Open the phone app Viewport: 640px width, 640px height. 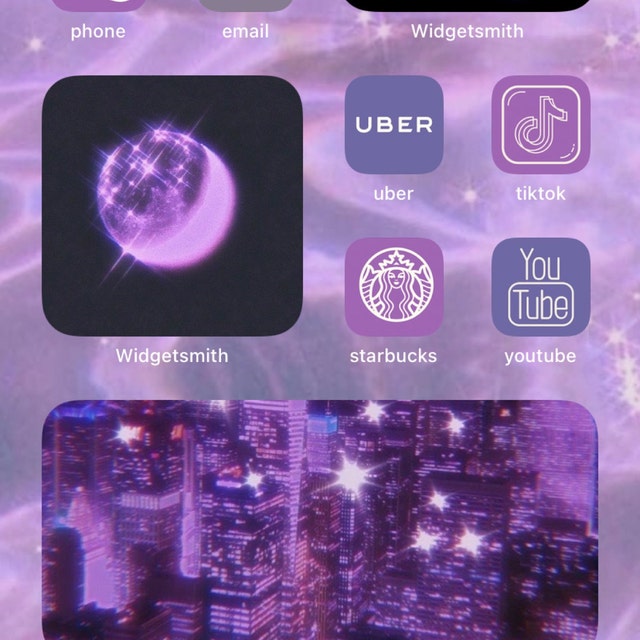(98, 8)
